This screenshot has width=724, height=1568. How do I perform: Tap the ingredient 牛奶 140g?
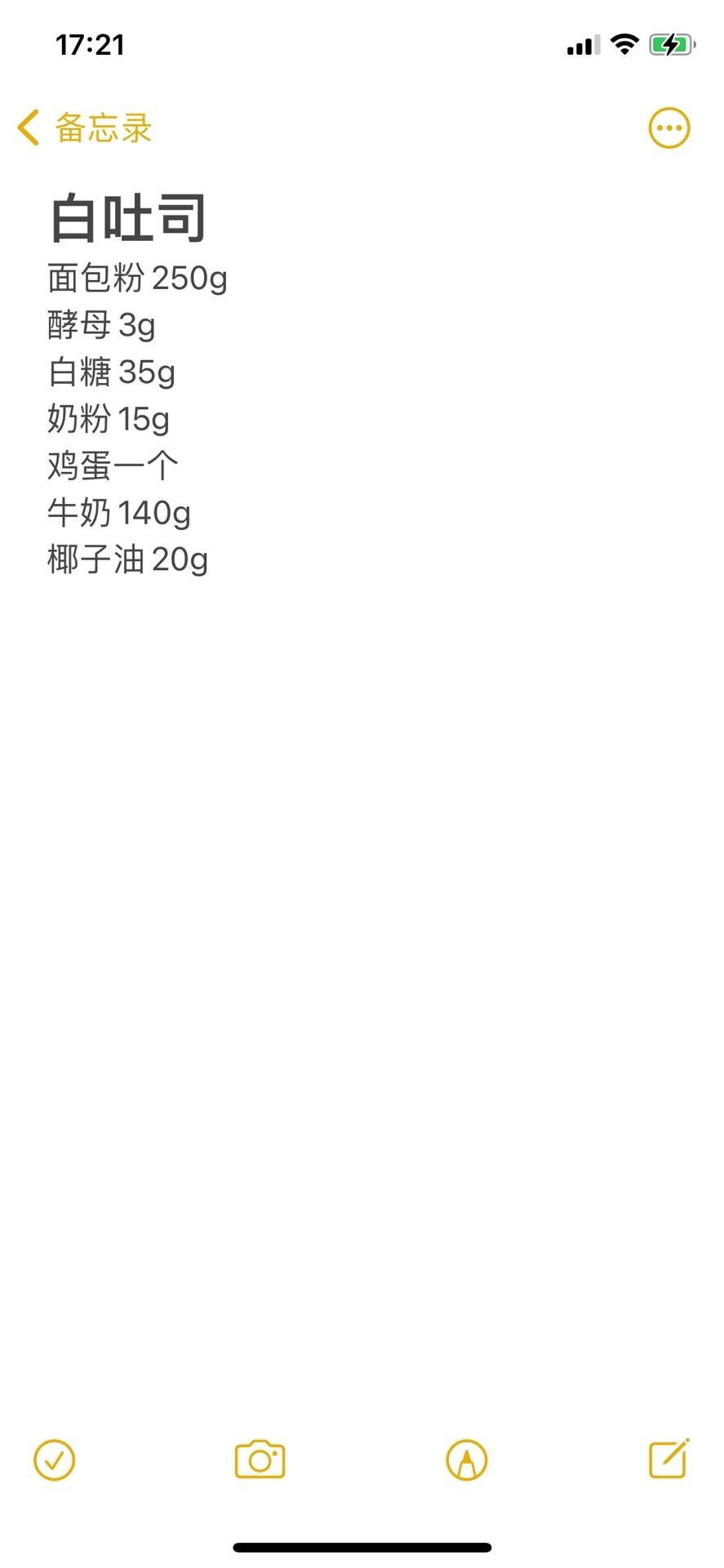tap(118, 512)
